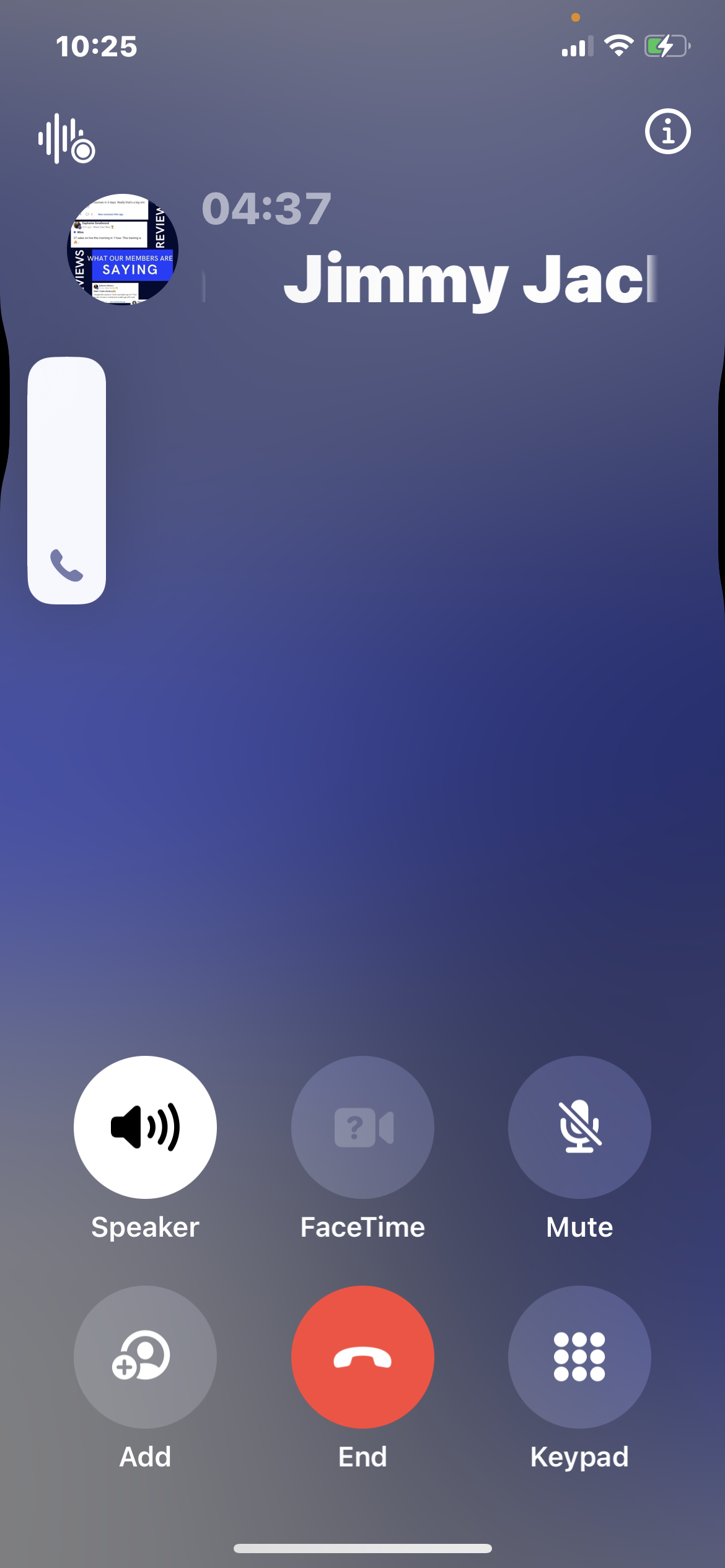Open the Keypad
The width and height of the screenshot is (725, 1568).
(x=579, y=1356)
